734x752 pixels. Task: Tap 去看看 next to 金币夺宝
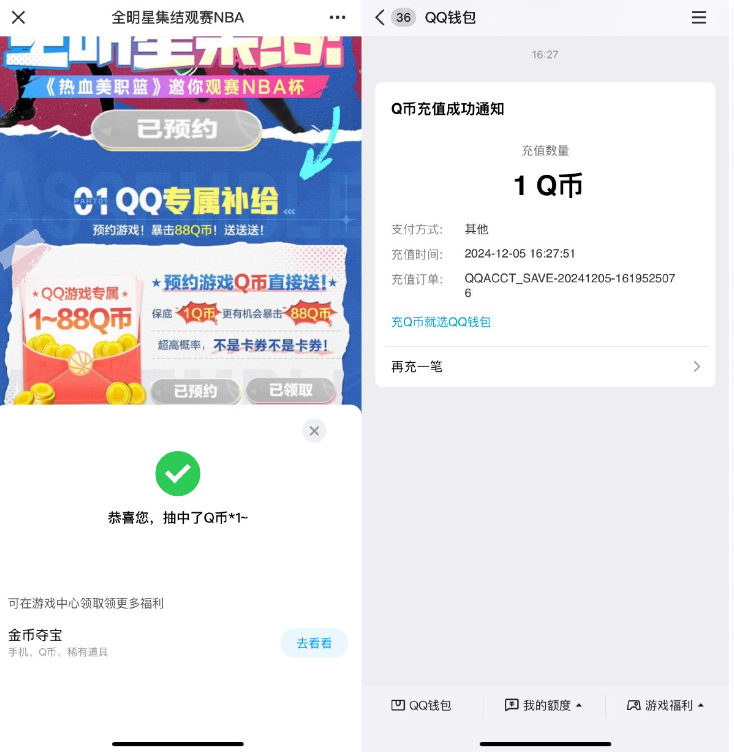click(313, 643)
